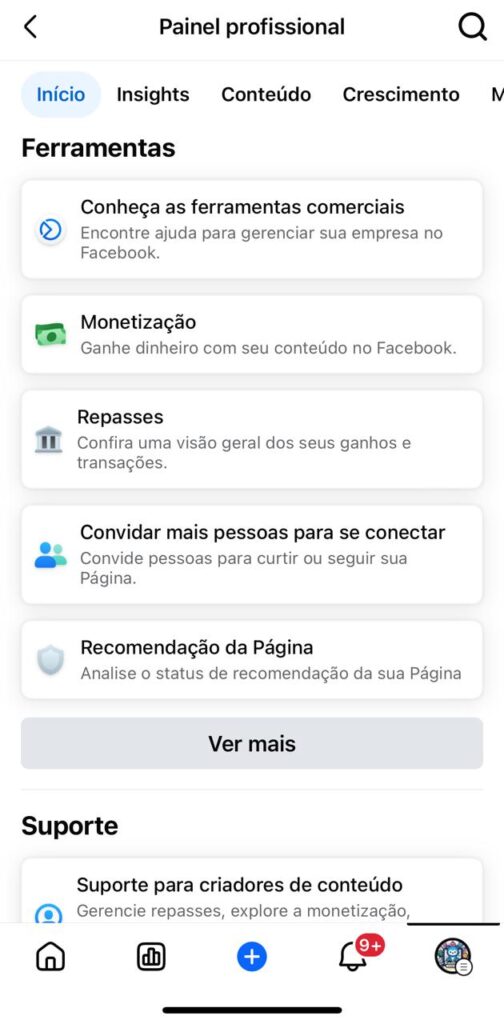Open the Crescimento tab
504x1024 pixels.
coord(401,95)
